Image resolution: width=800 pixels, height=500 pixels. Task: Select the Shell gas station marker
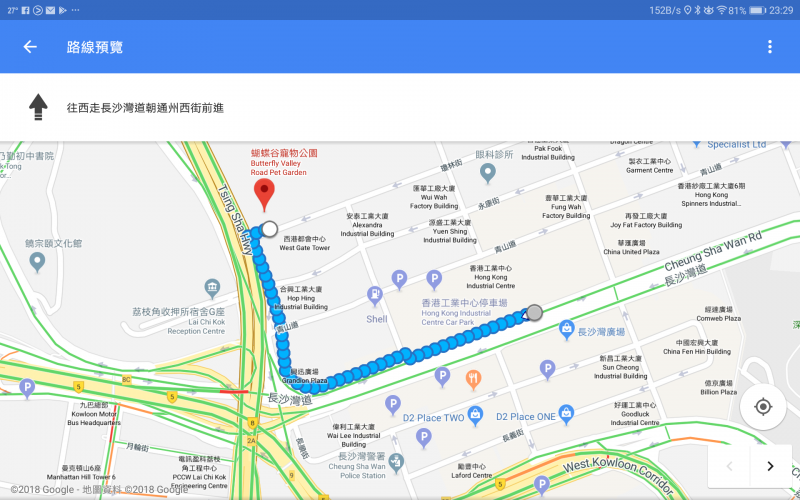pyautogui.click(x=375, y=296)
